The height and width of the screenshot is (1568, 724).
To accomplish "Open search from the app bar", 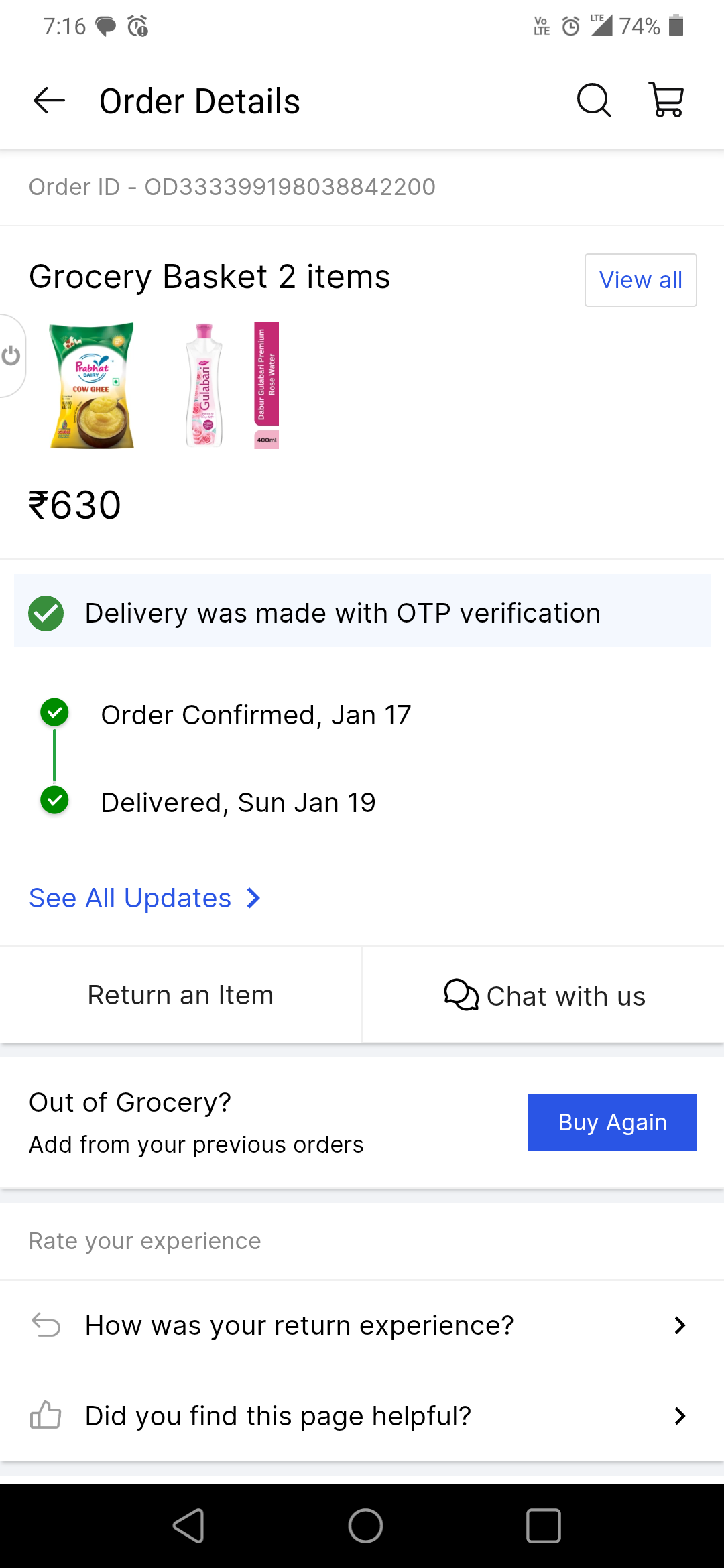I will 593,101.
